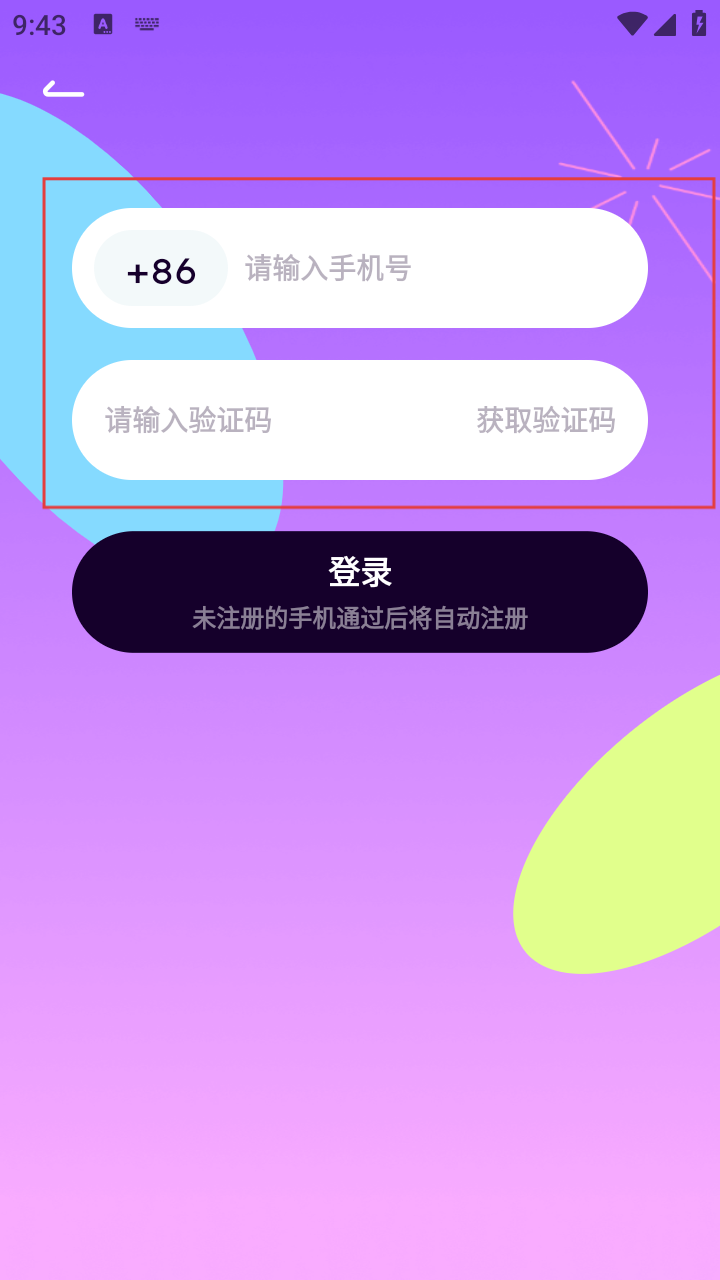Tap the 登录 login button

tap(360, 591)
